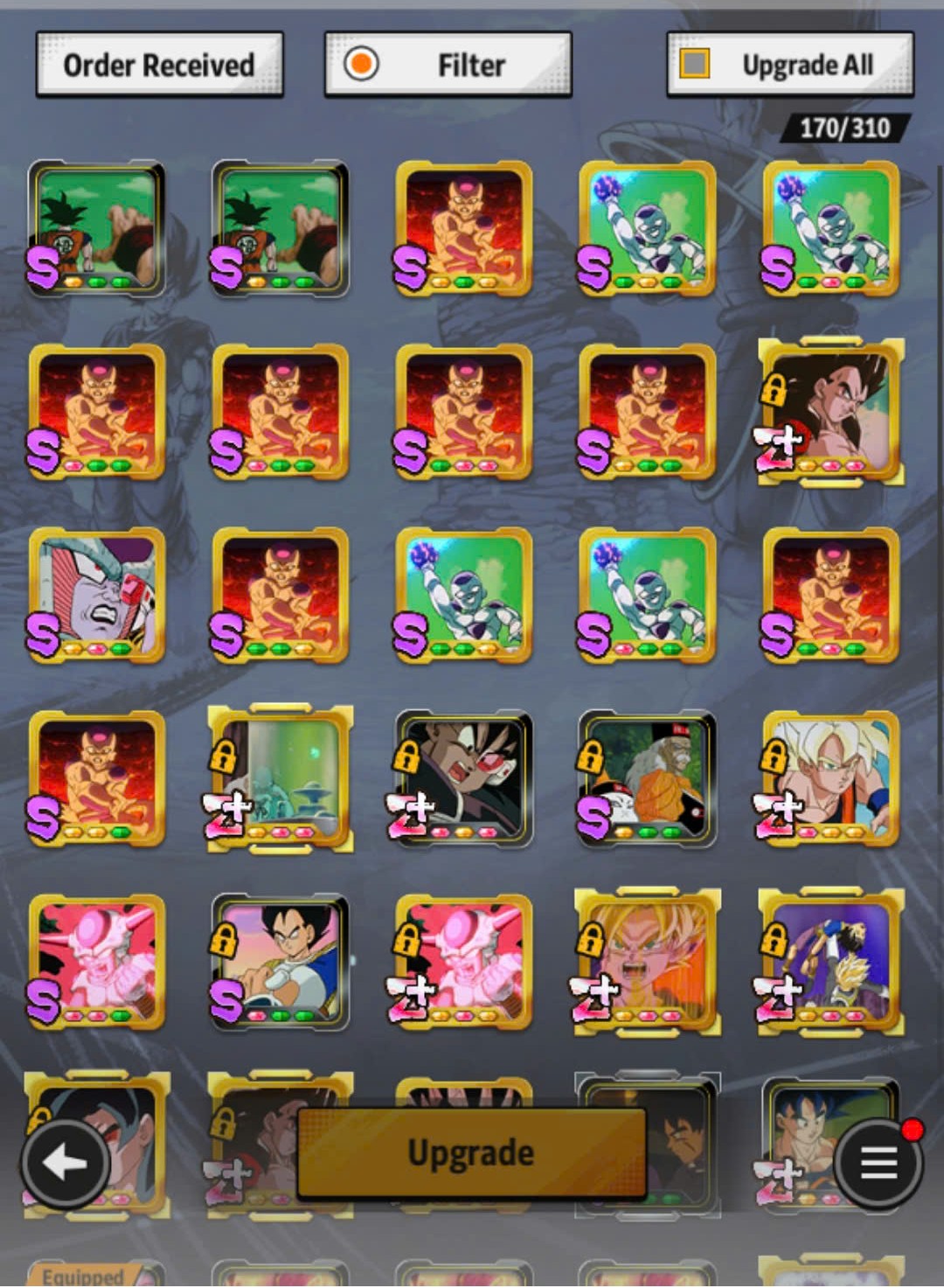Select the locked Z+ pink Frieza equipment
944x1288 pixels.
point(463,962)
